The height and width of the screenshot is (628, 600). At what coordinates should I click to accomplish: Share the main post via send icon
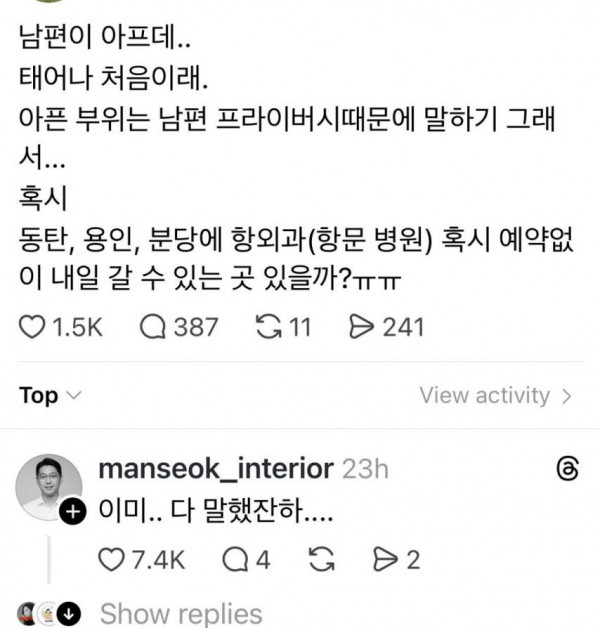click(x=365, y=327)
